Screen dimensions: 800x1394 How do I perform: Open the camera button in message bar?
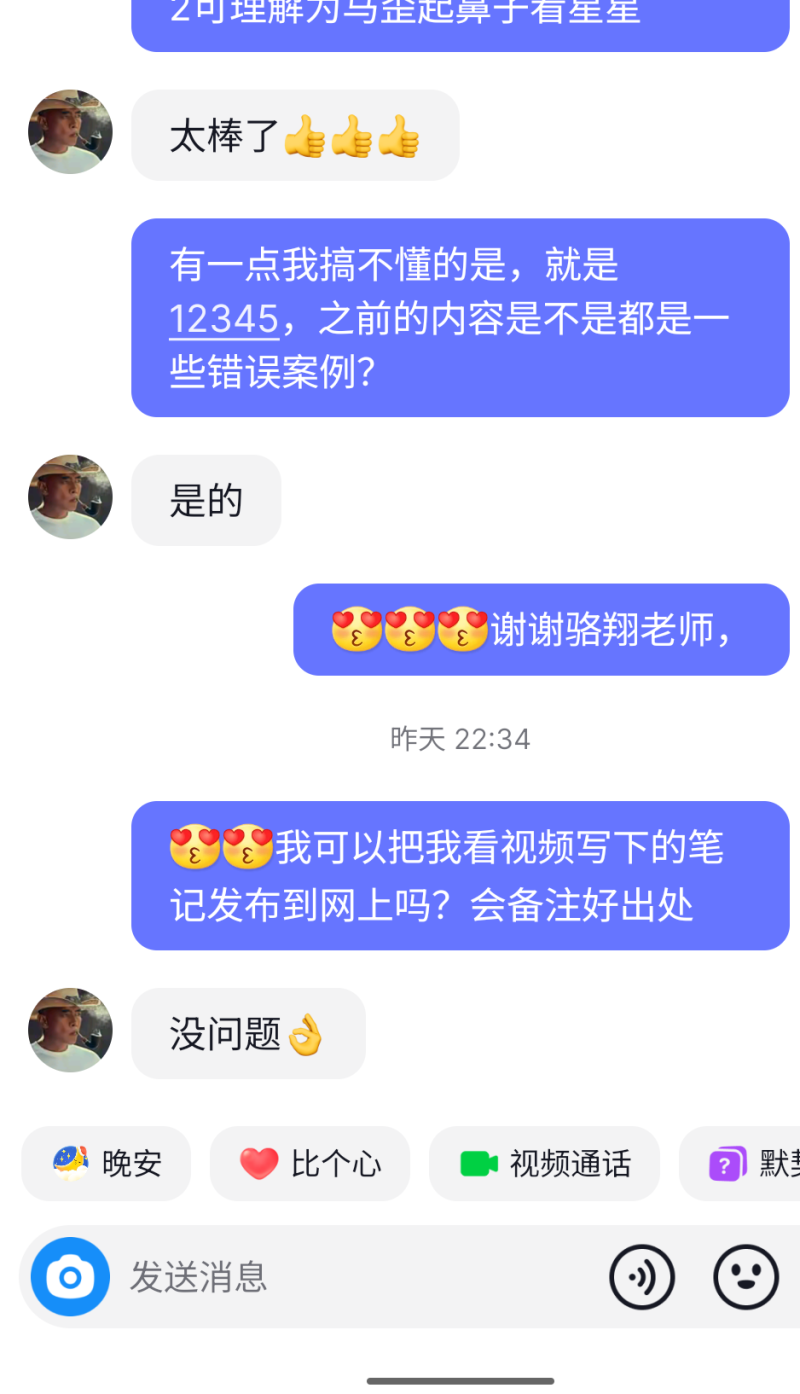[x=70, y=1277]
